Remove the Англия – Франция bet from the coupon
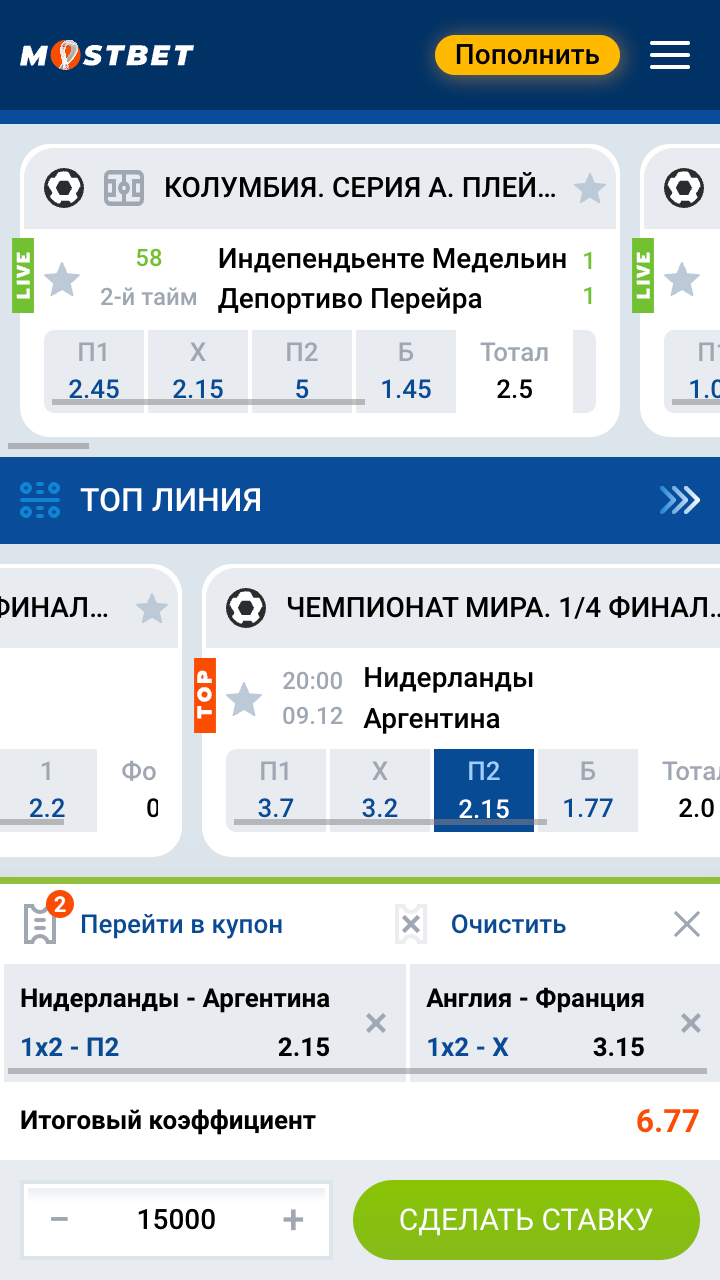 point(690,1023)
